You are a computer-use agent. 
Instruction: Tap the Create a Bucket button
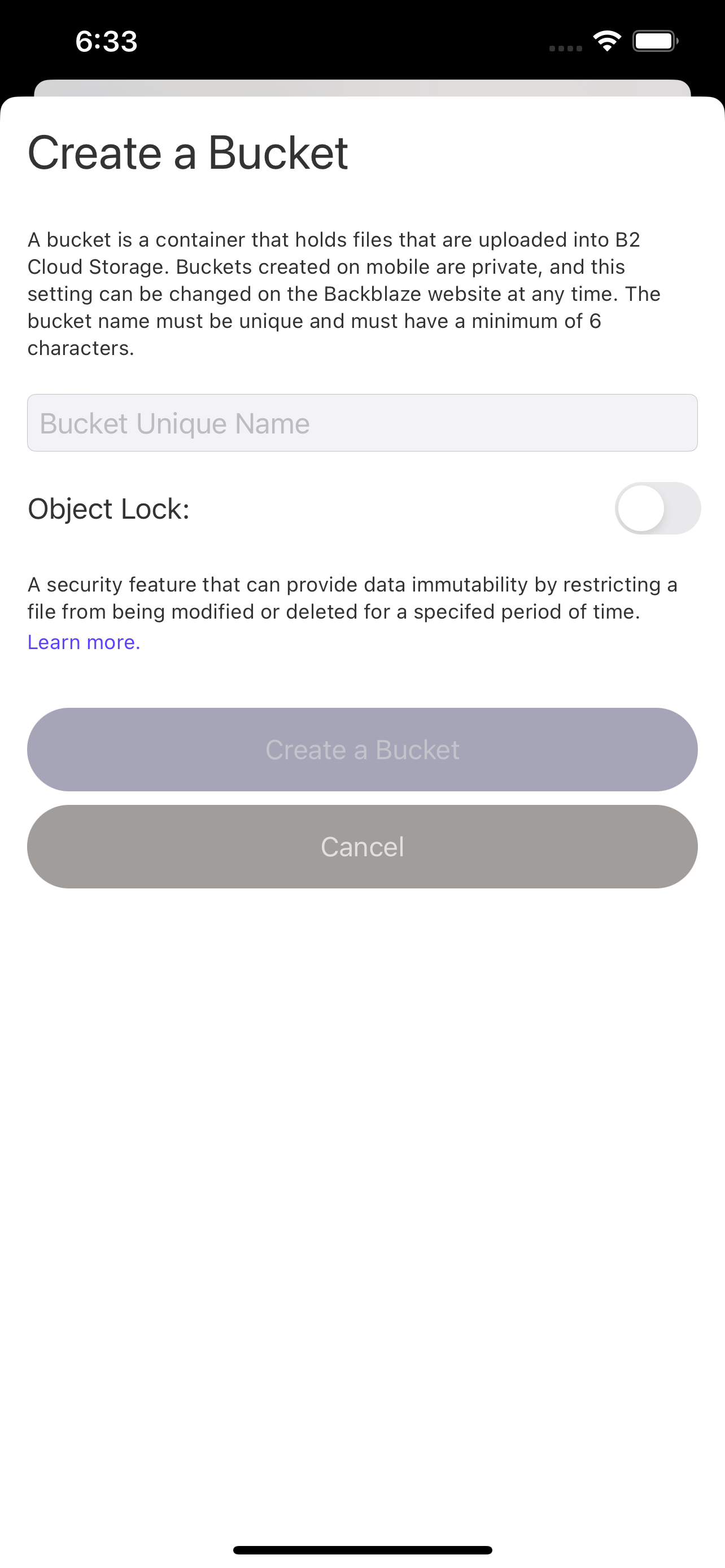pyautogui.click(x=362, y=750)
